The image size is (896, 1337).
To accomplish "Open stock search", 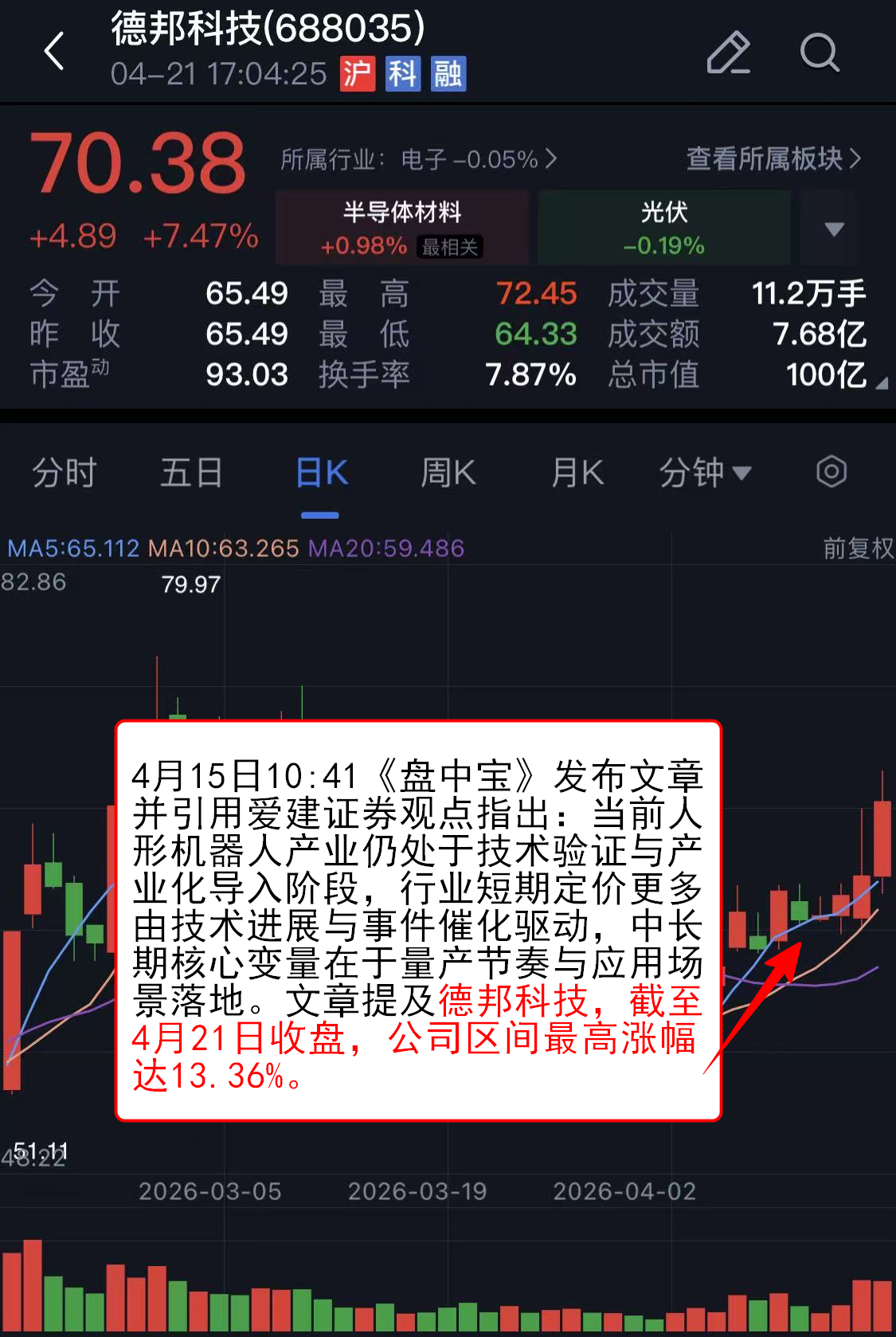I will click(x=819, y=53).
